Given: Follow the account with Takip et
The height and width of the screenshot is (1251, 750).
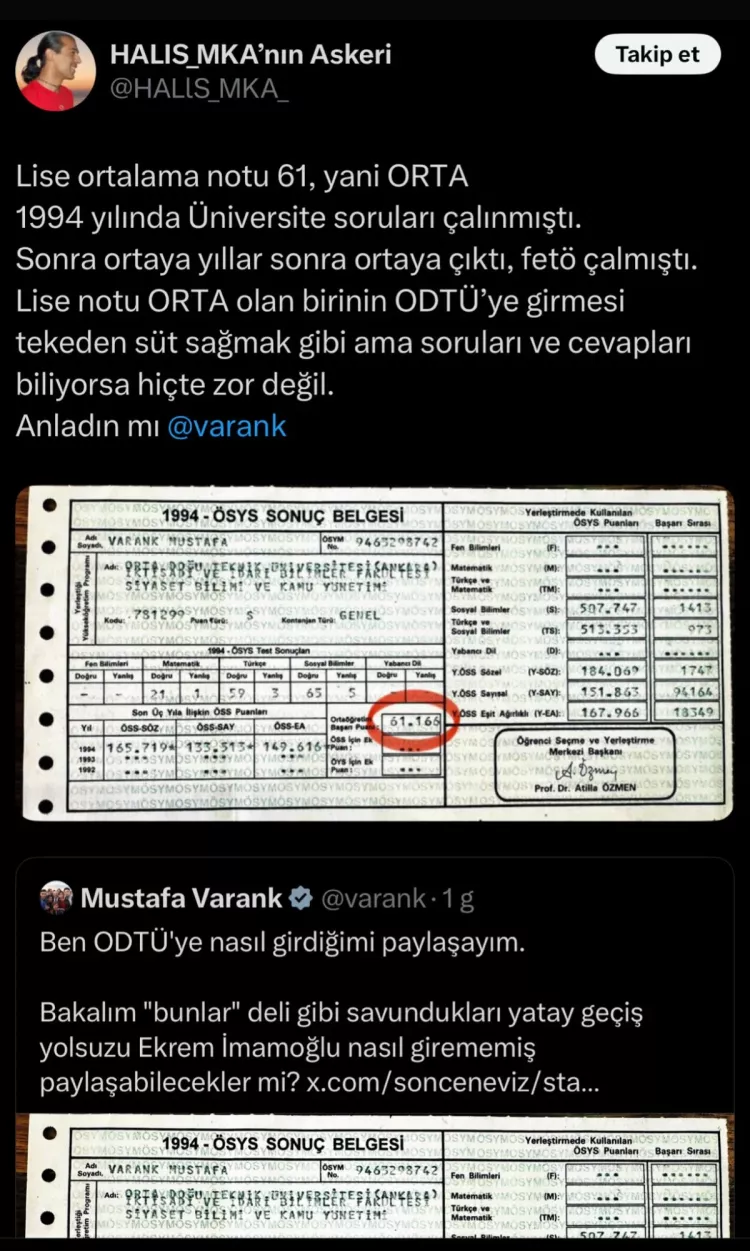Looking at the screenshot, I should (657, 55).
